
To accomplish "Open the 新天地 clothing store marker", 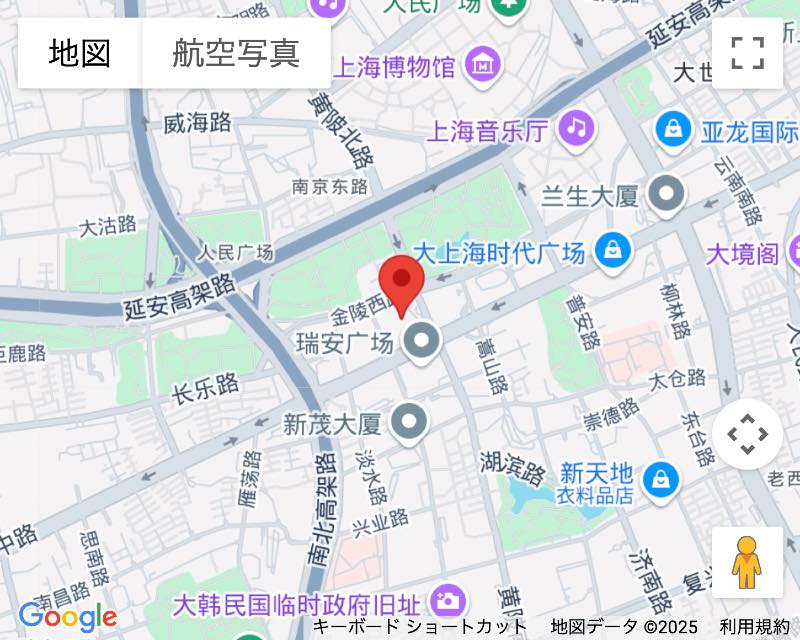I will click(x=661, y=478).
